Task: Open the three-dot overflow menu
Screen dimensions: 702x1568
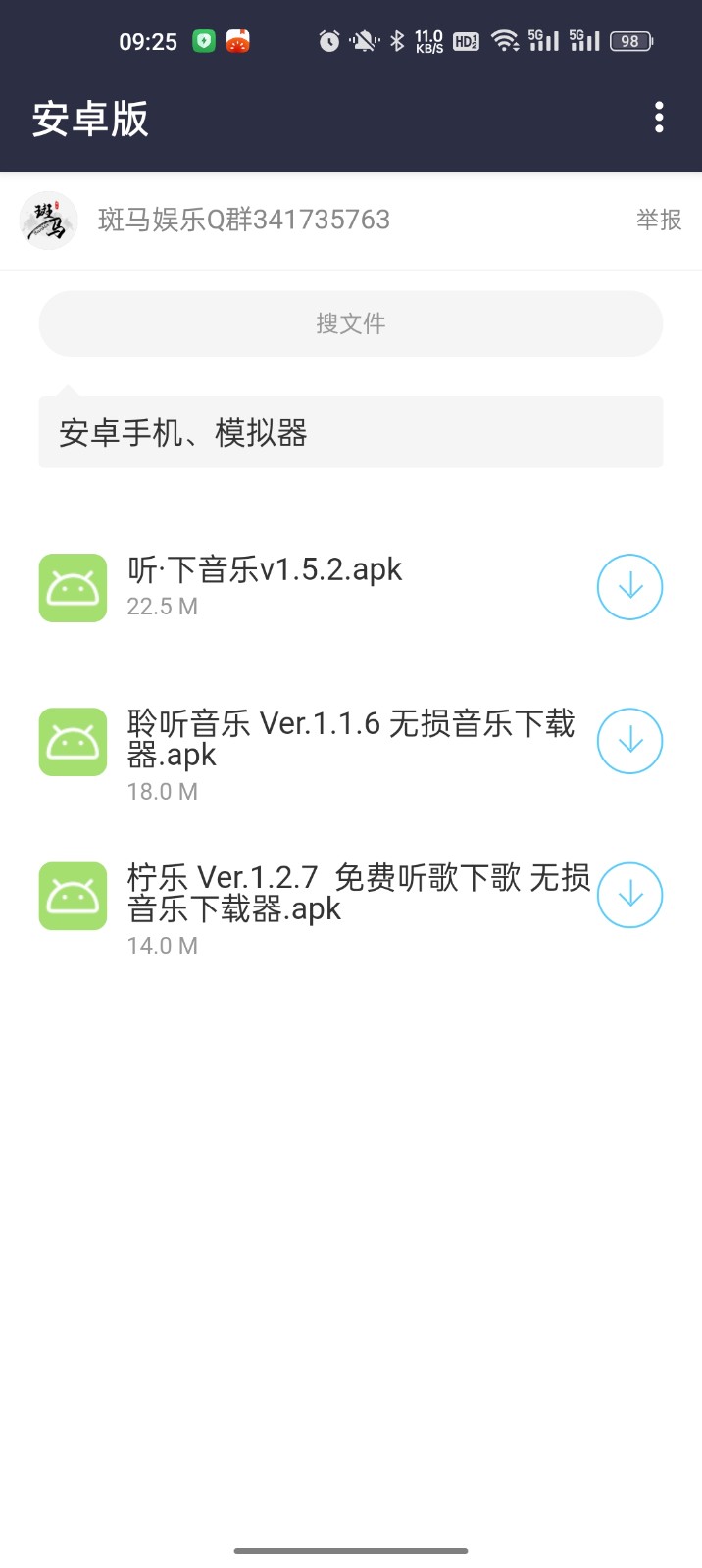Action: coord(659,118)
